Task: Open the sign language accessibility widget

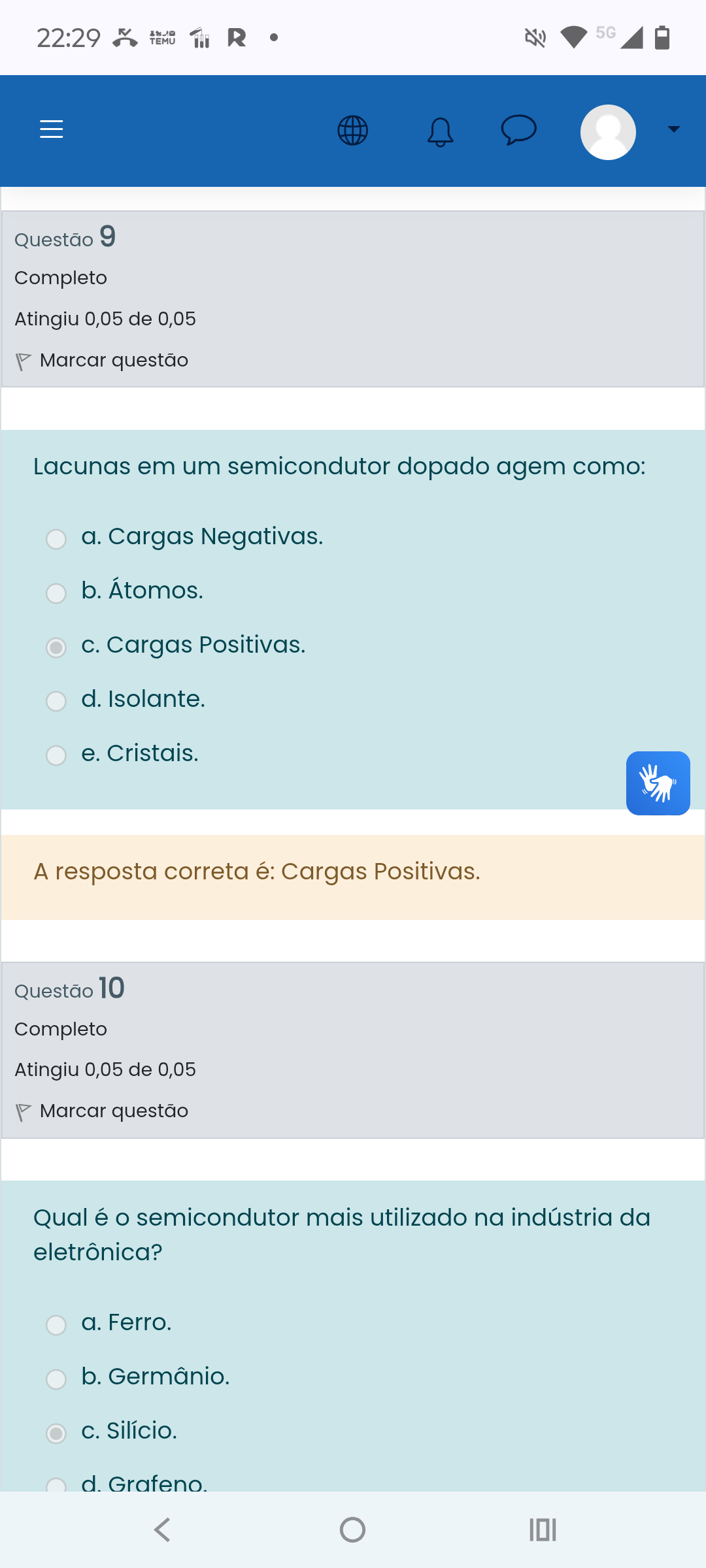Action: point(658,783)
